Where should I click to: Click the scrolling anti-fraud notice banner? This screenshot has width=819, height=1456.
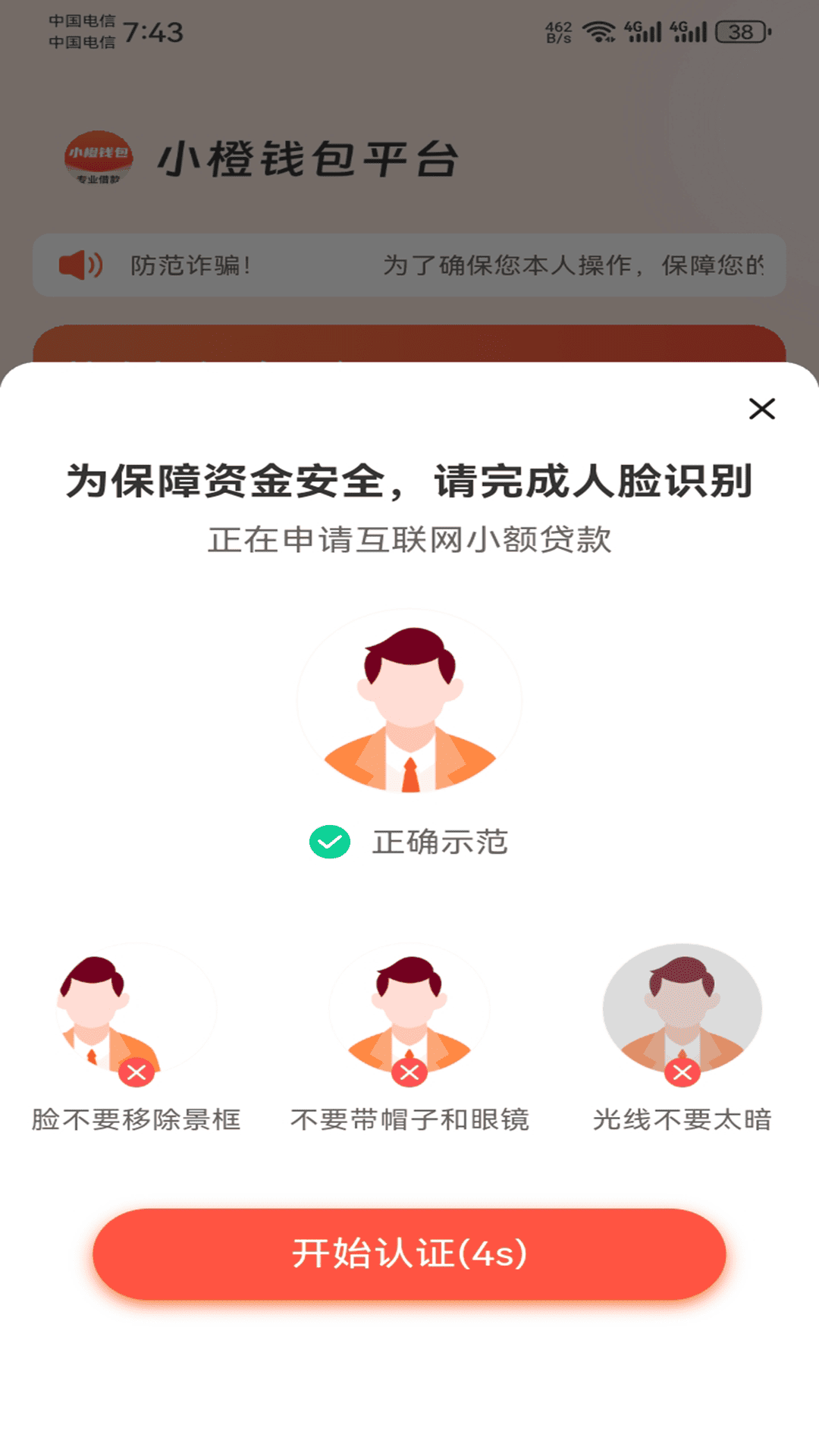409,265
